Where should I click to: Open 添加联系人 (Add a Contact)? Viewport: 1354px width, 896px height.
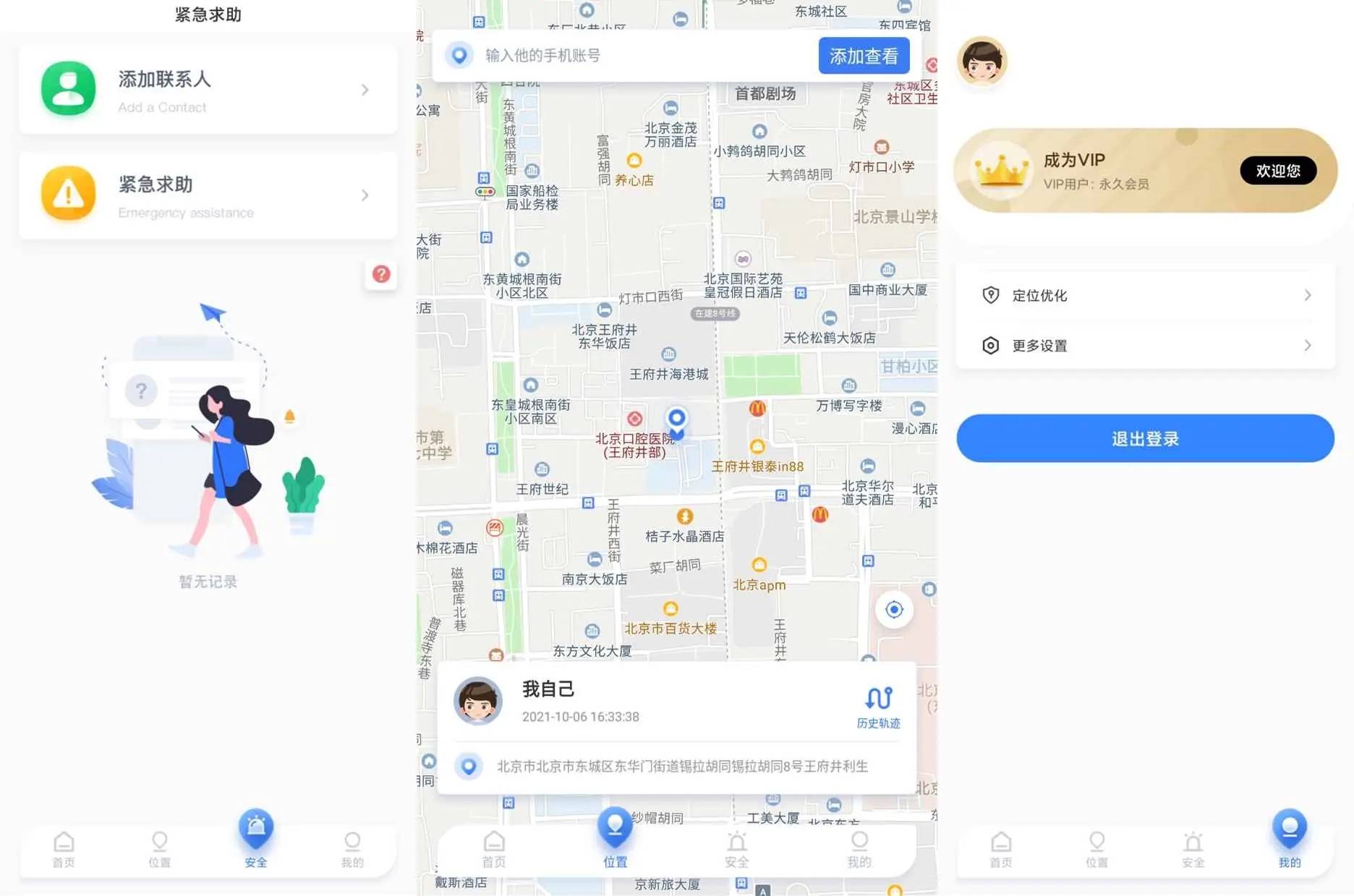tap(208, 90)
